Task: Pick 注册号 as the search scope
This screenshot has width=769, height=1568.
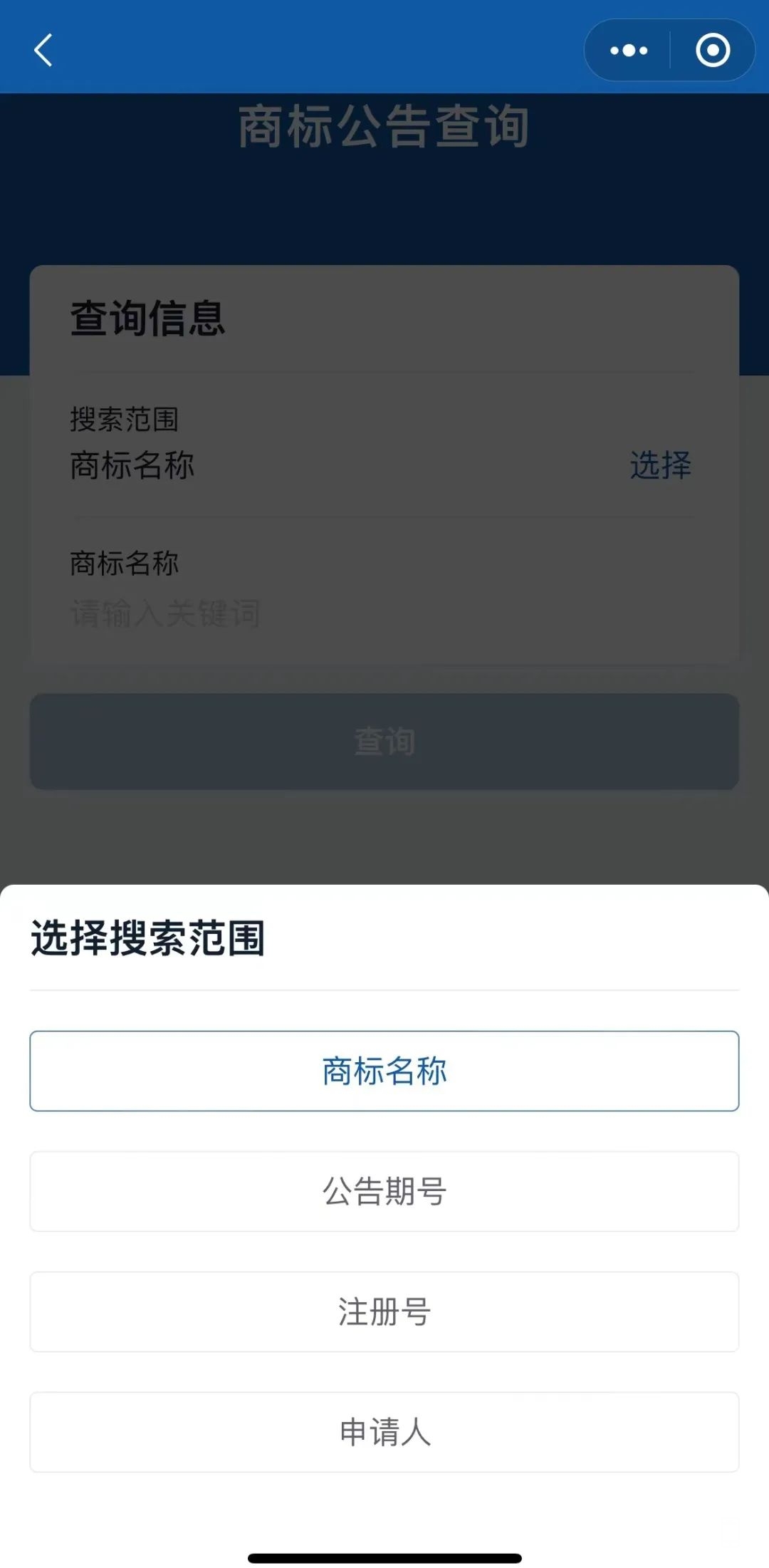Action: (384, 1312)
